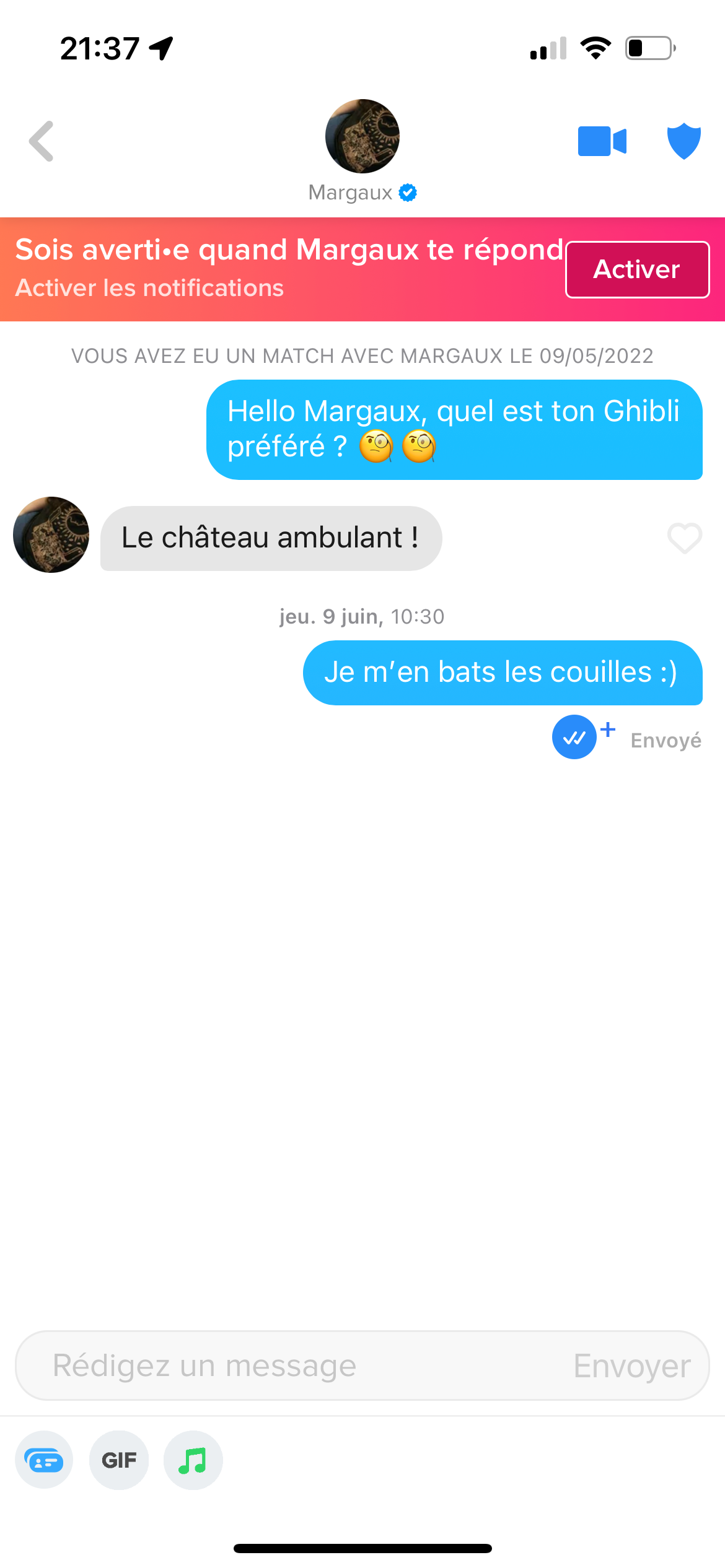Open the safety shield menu
This screenshot has height=1568, width=725.
pos(683,141)
